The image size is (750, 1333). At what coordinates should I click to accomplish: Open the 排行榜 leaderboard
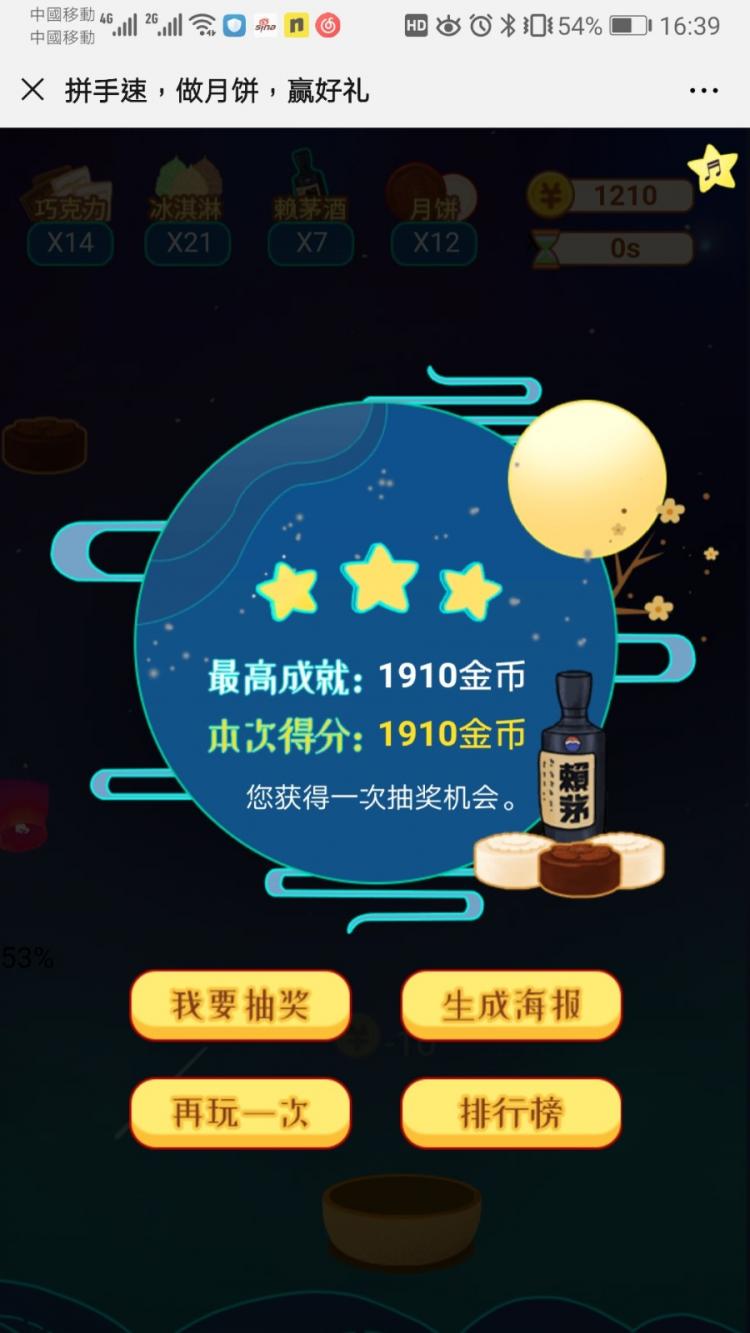511,1112
